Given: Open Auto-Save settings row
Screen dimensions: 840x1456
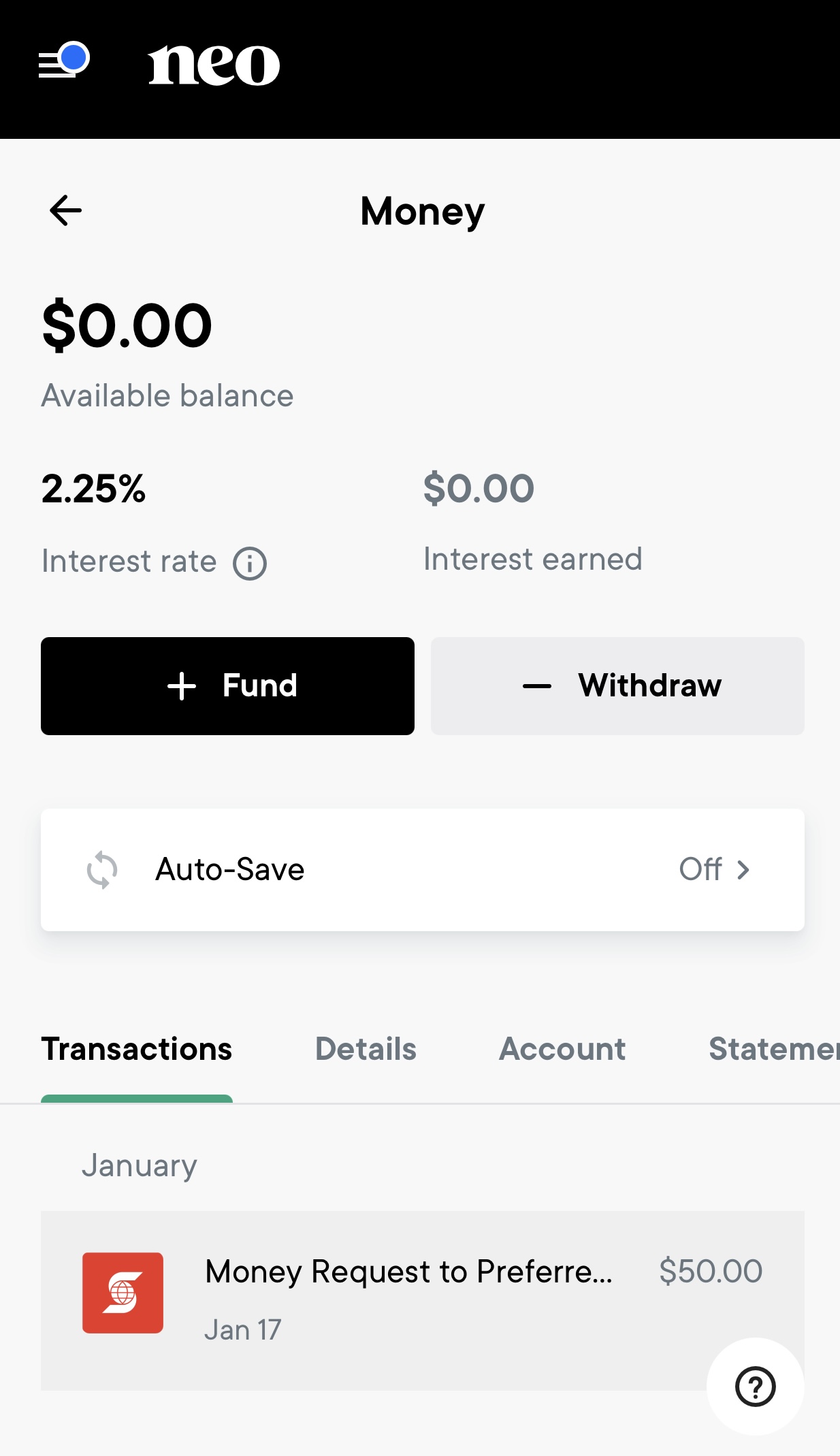Looking at the screenshot, I should click(423, 870).
